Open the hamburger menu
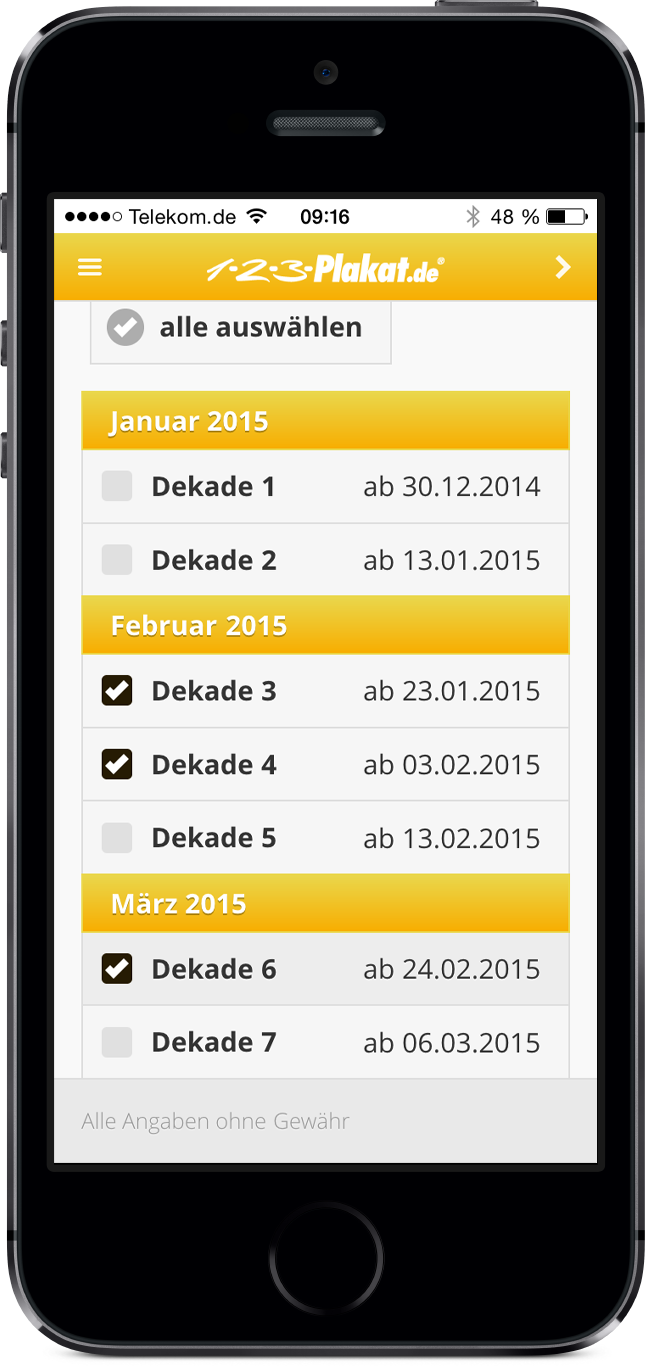This screenshot has height=1366, width=645. point(90,267)
